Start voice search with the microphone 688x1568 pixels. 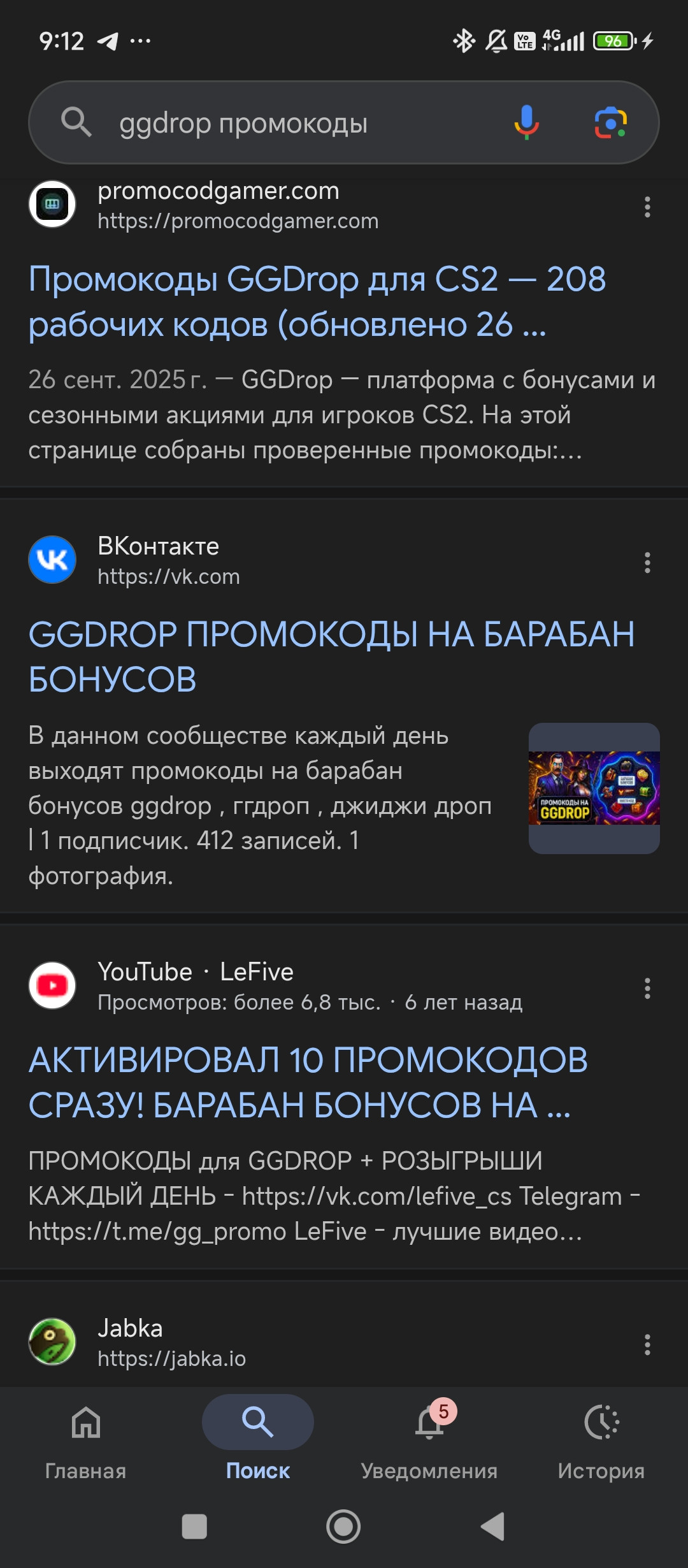pos(526,122)
